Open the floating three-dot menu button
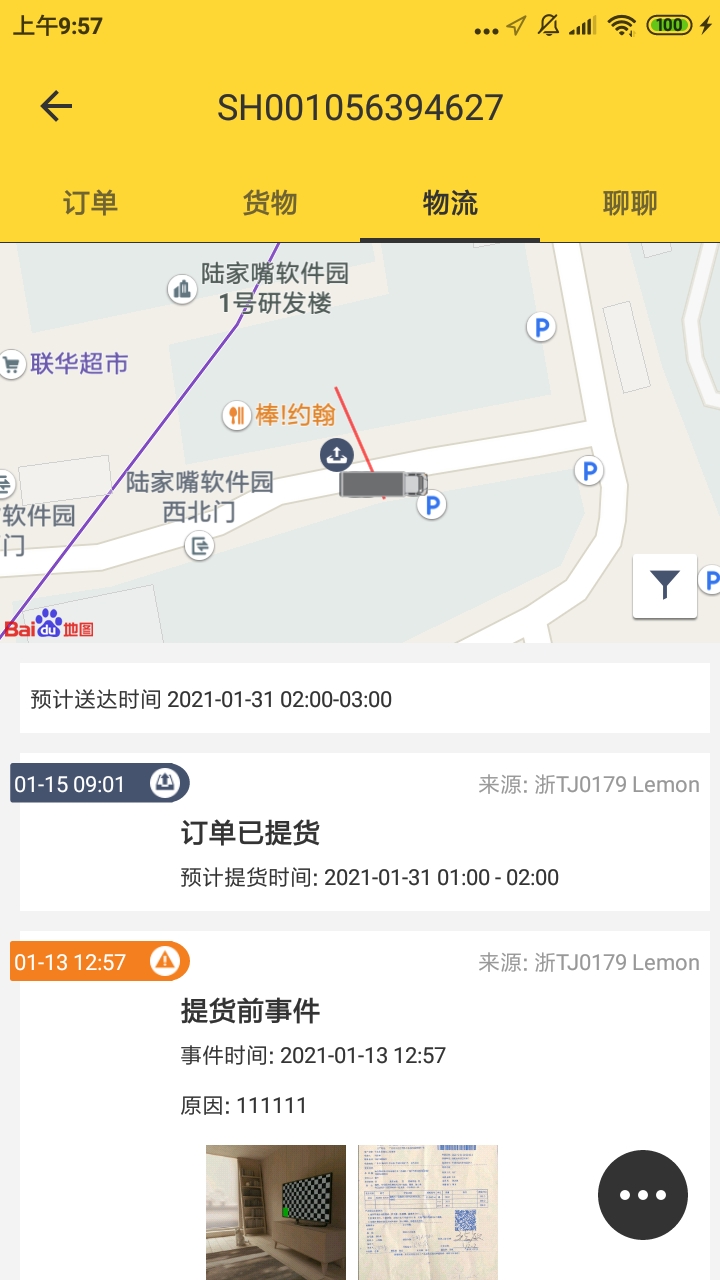Image resolution: width=720 pixels, height=1280 pixels. coord(643,1195)
